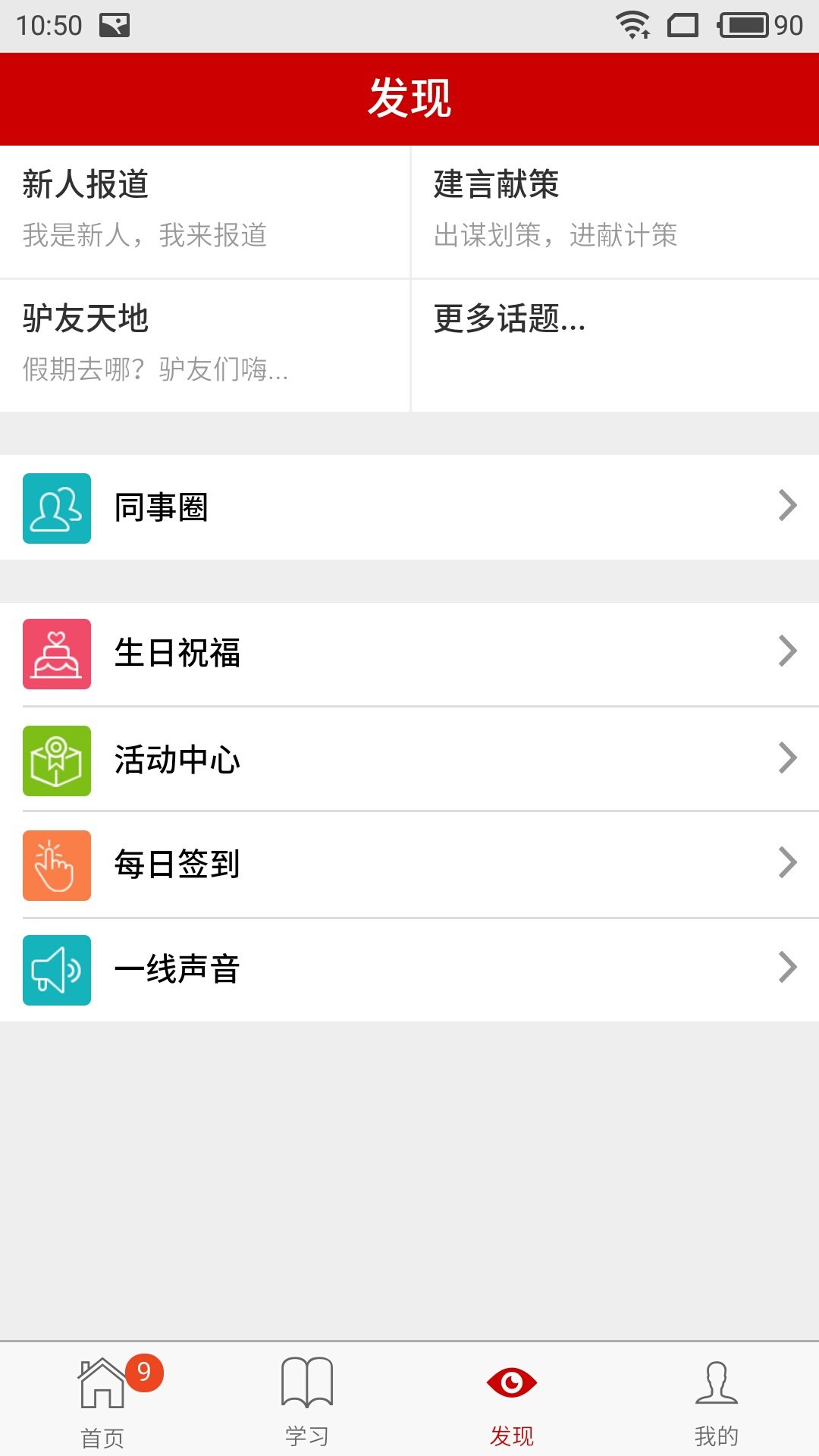Open the megaphone icon for 一线声音

(57, 969)
